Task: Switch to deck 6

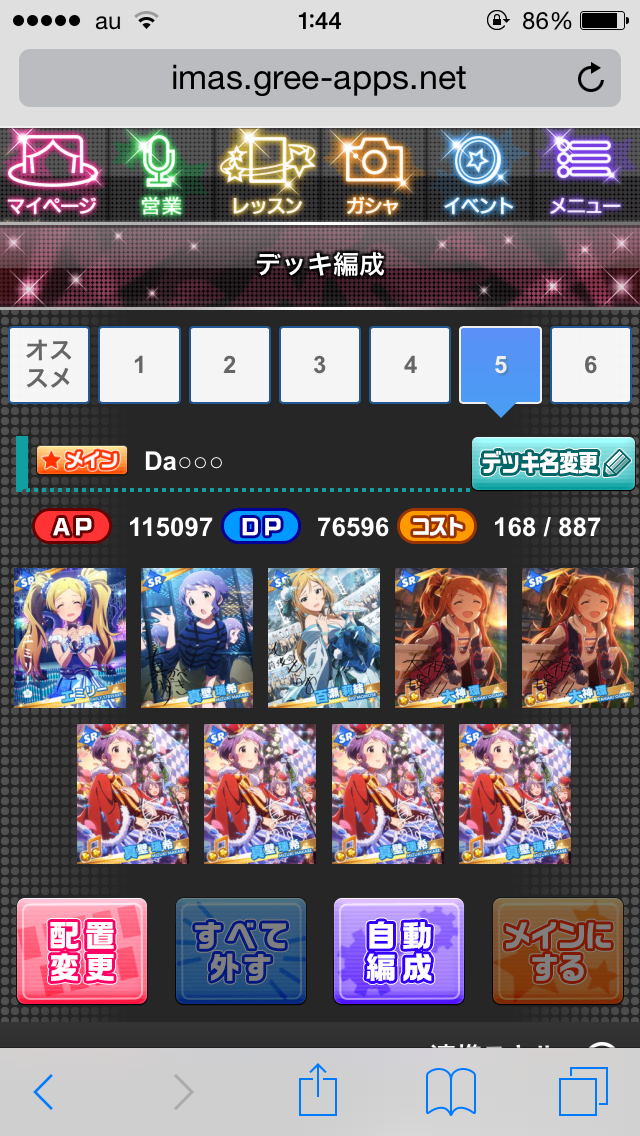Action: coord(590,365)
